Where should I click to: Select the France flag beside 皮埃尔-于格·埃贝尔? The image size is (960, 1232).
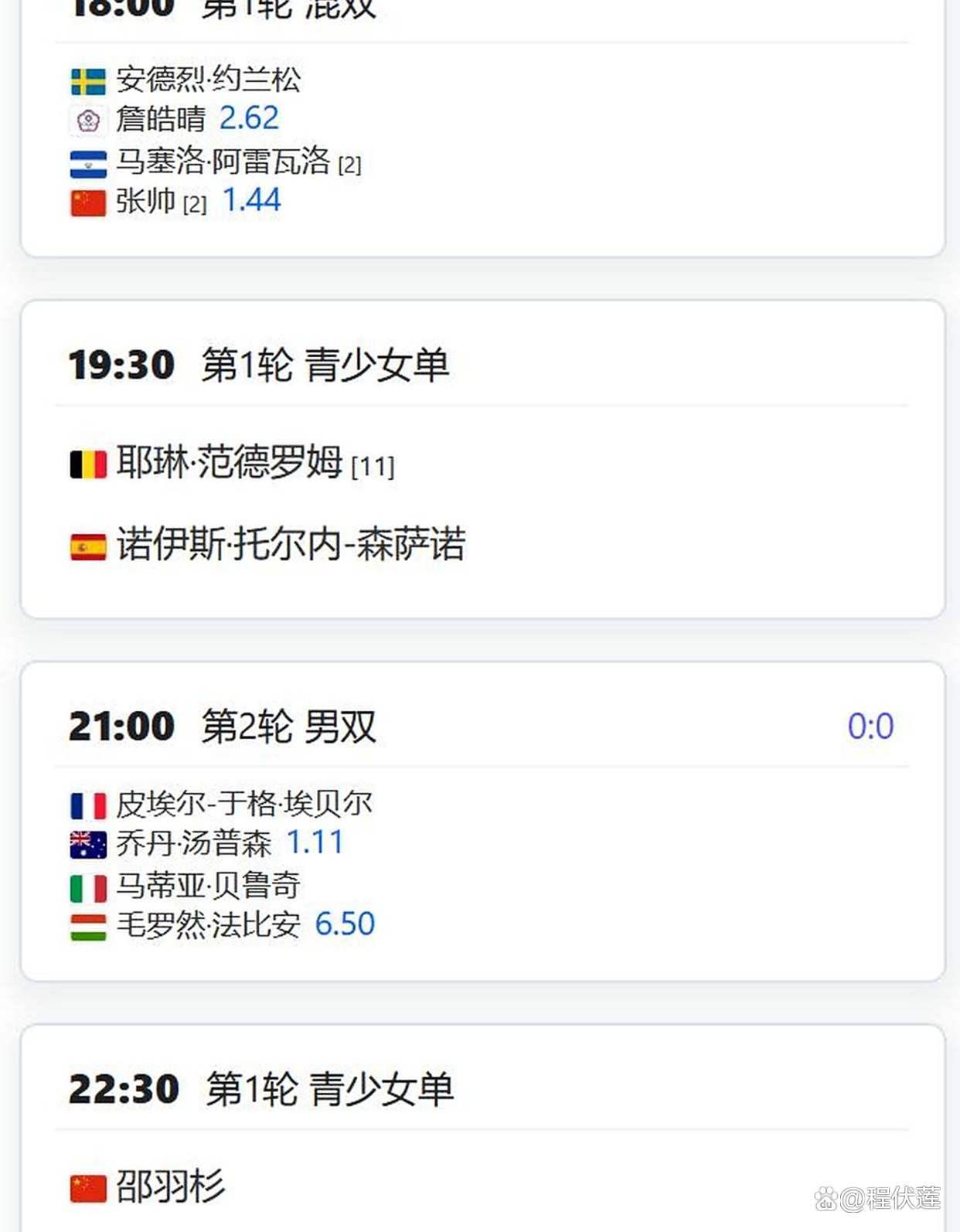tap(89, 803)
